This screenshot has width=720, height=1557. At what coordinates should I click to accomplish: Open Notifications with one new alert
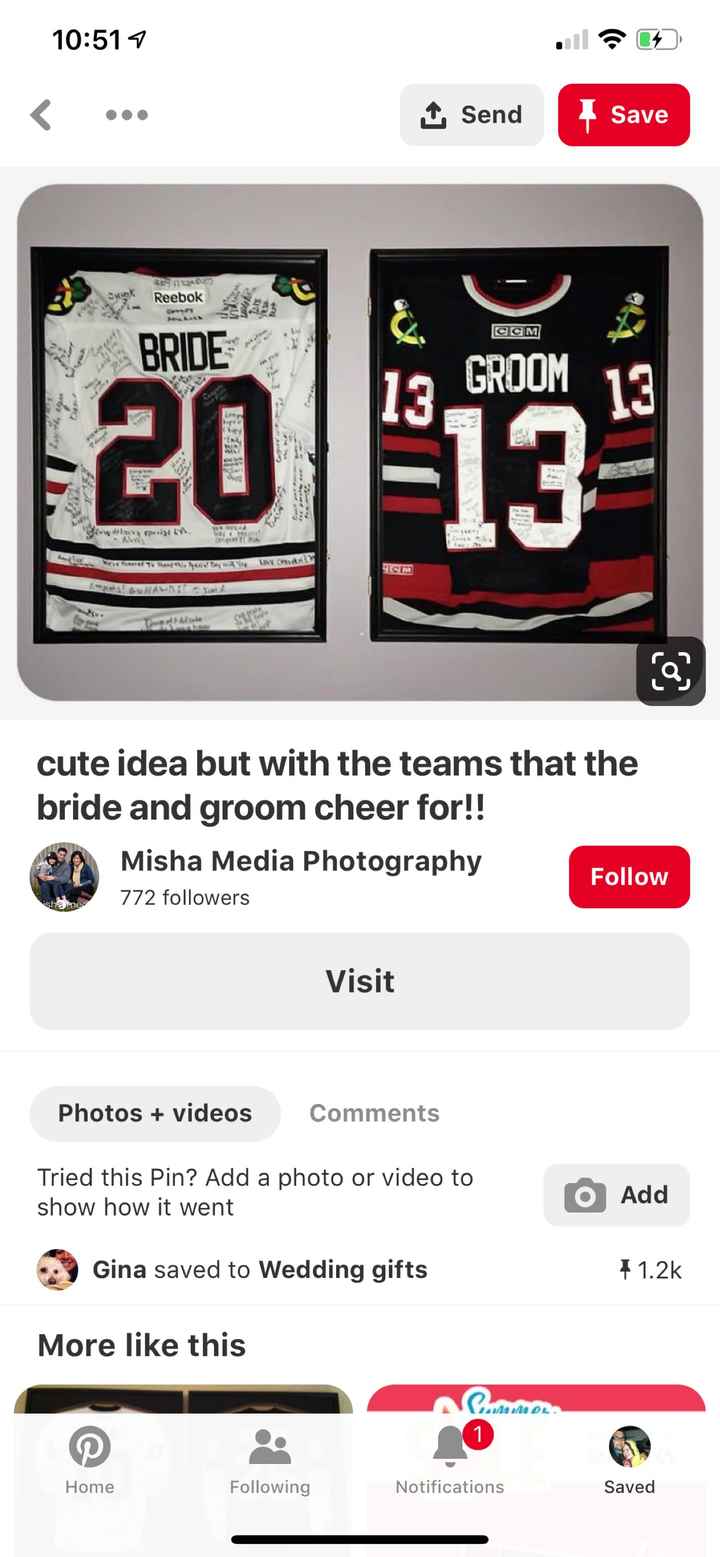pos(450,1460)
